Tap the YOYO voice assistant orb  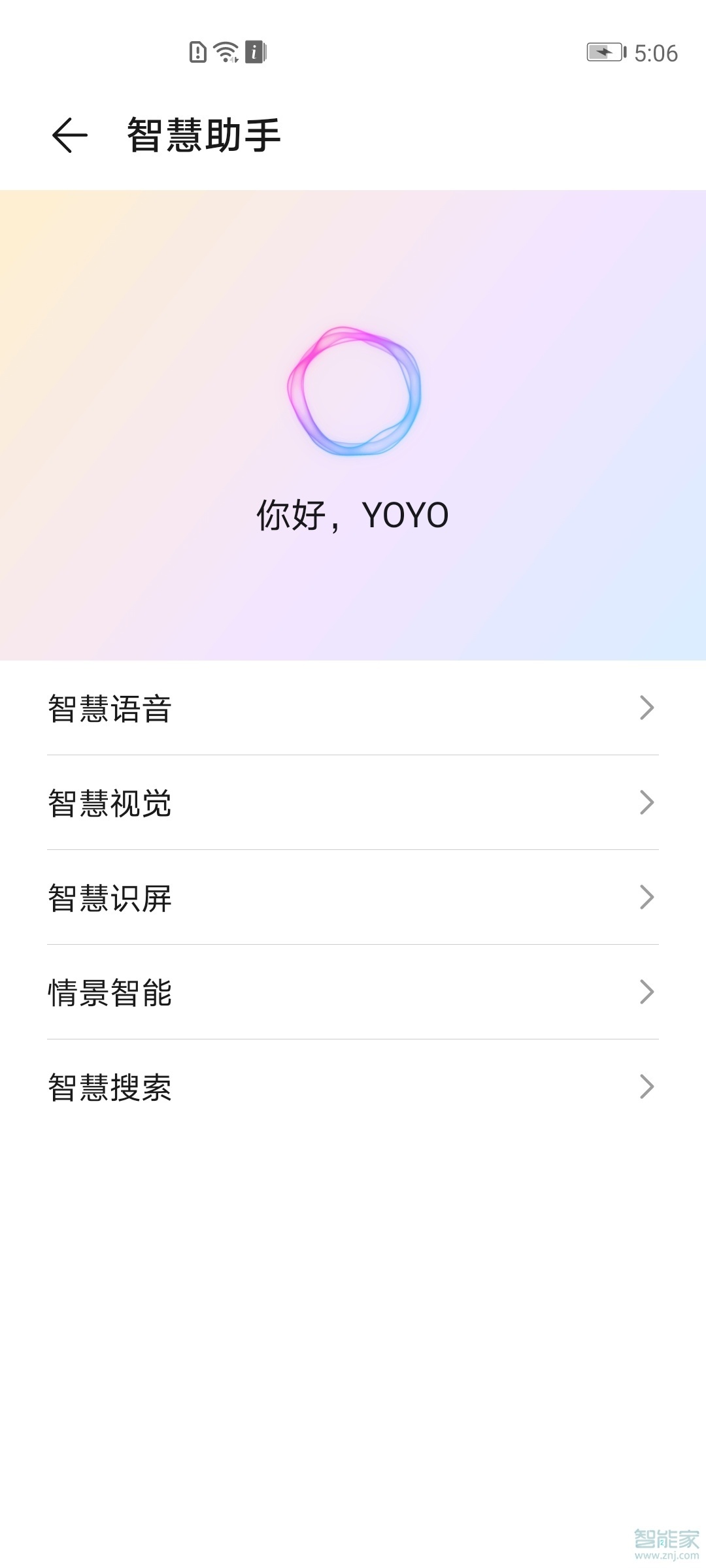(353, 391)
